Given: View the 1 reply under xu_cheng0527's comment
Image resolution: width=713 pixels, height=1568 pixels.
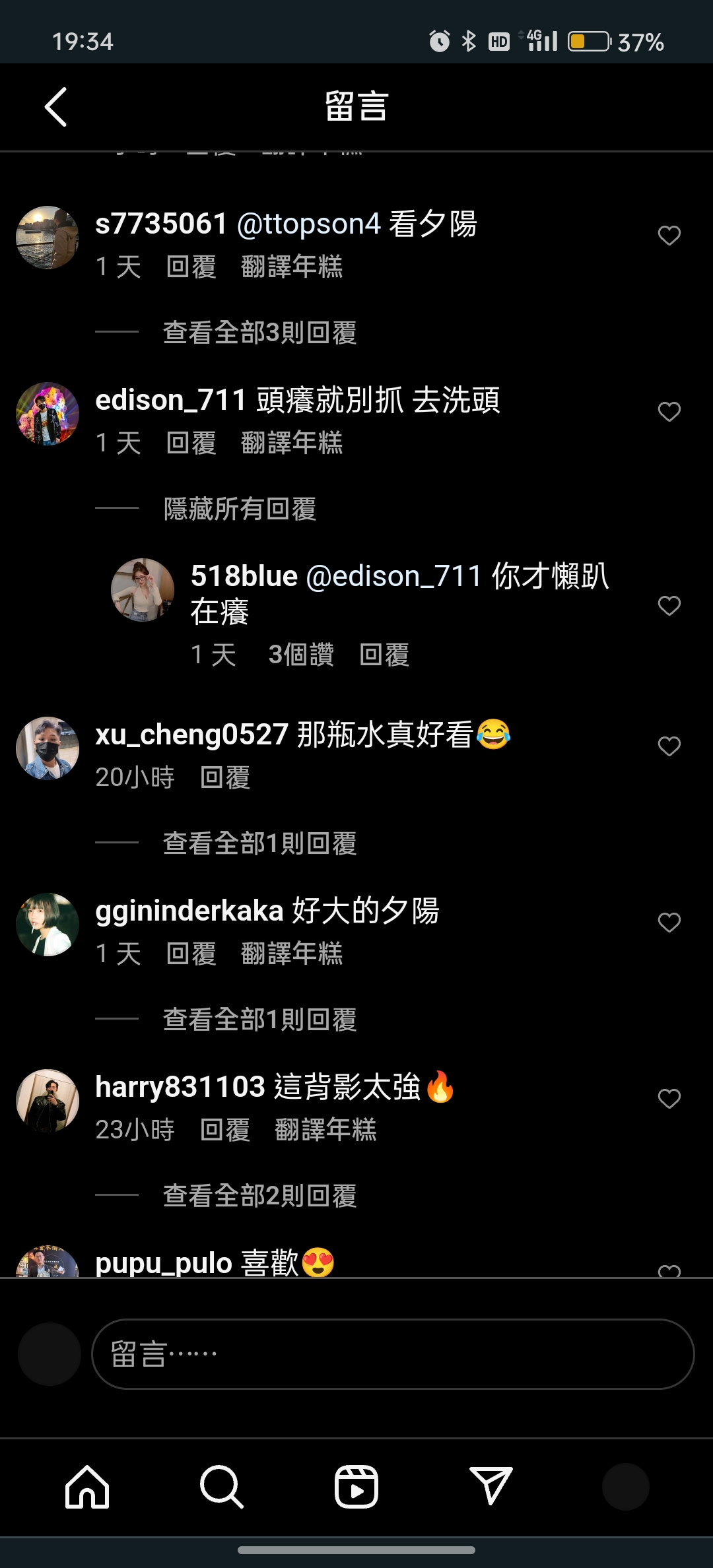Looking at the screenshot, I should [259, 843].
